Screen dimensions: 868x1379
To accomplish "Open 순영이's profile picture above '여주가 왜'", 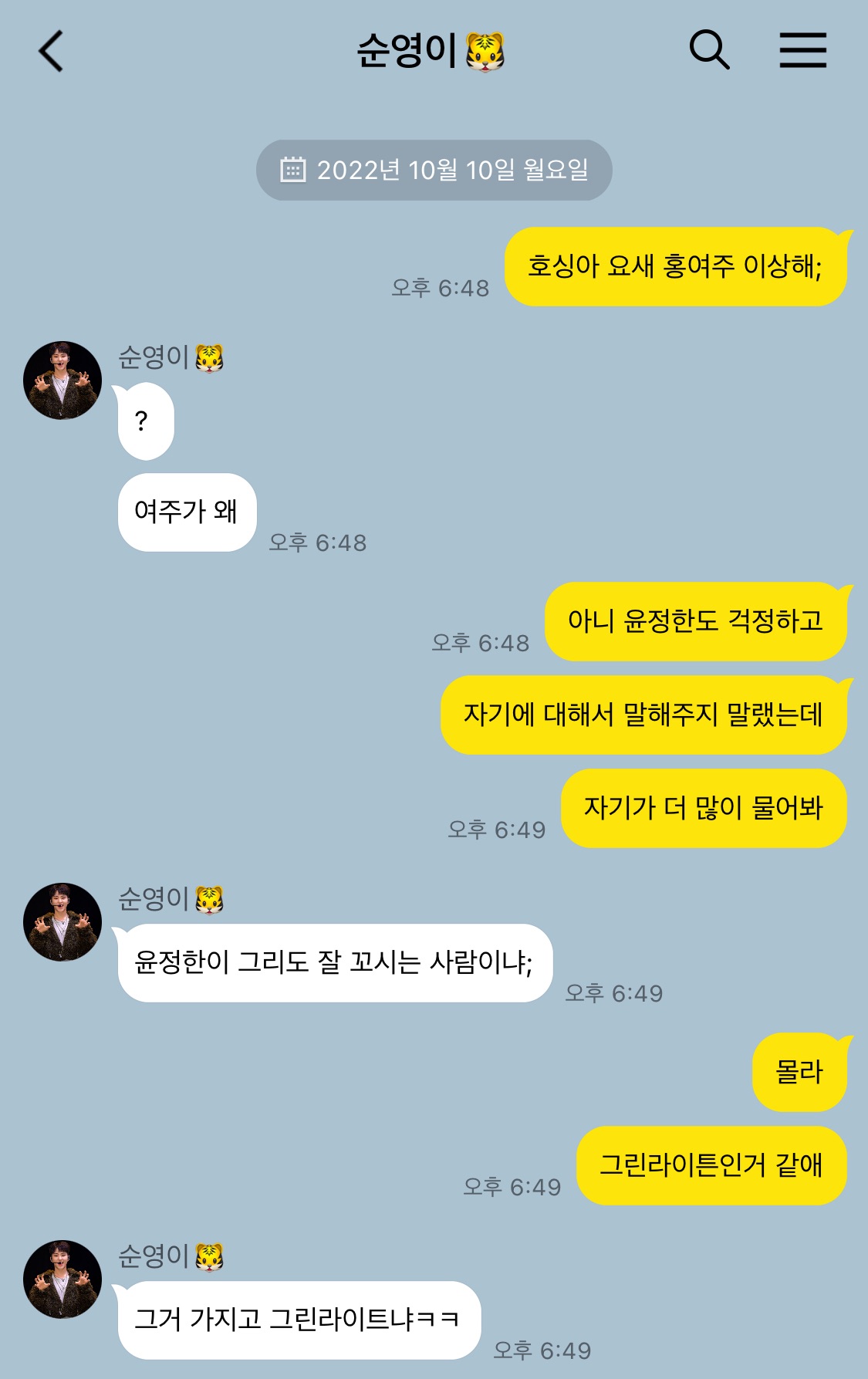I will coord(62,380).
